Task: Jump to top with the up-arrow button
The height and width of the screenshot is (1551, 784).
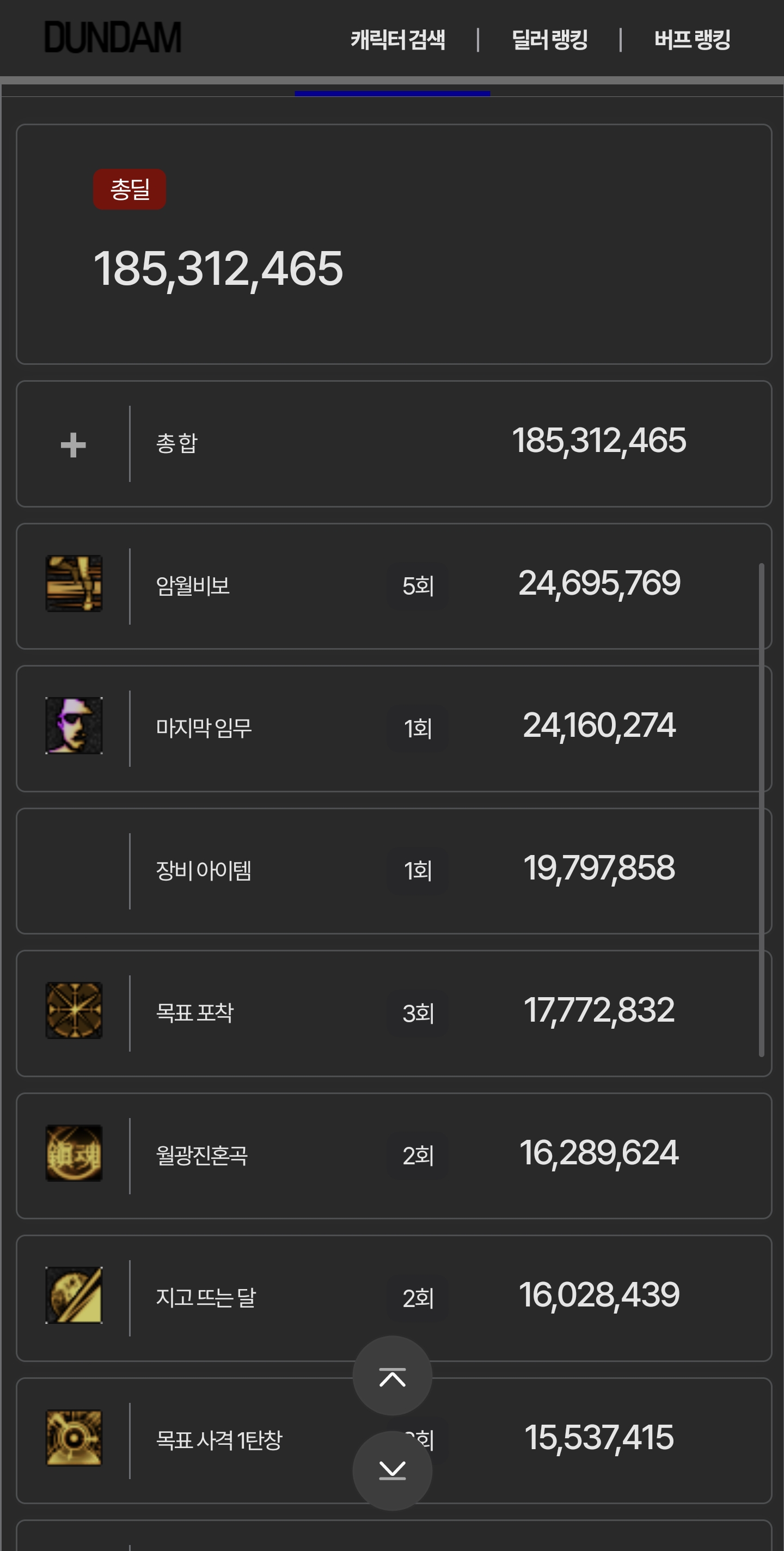Action: point(392,1375)
